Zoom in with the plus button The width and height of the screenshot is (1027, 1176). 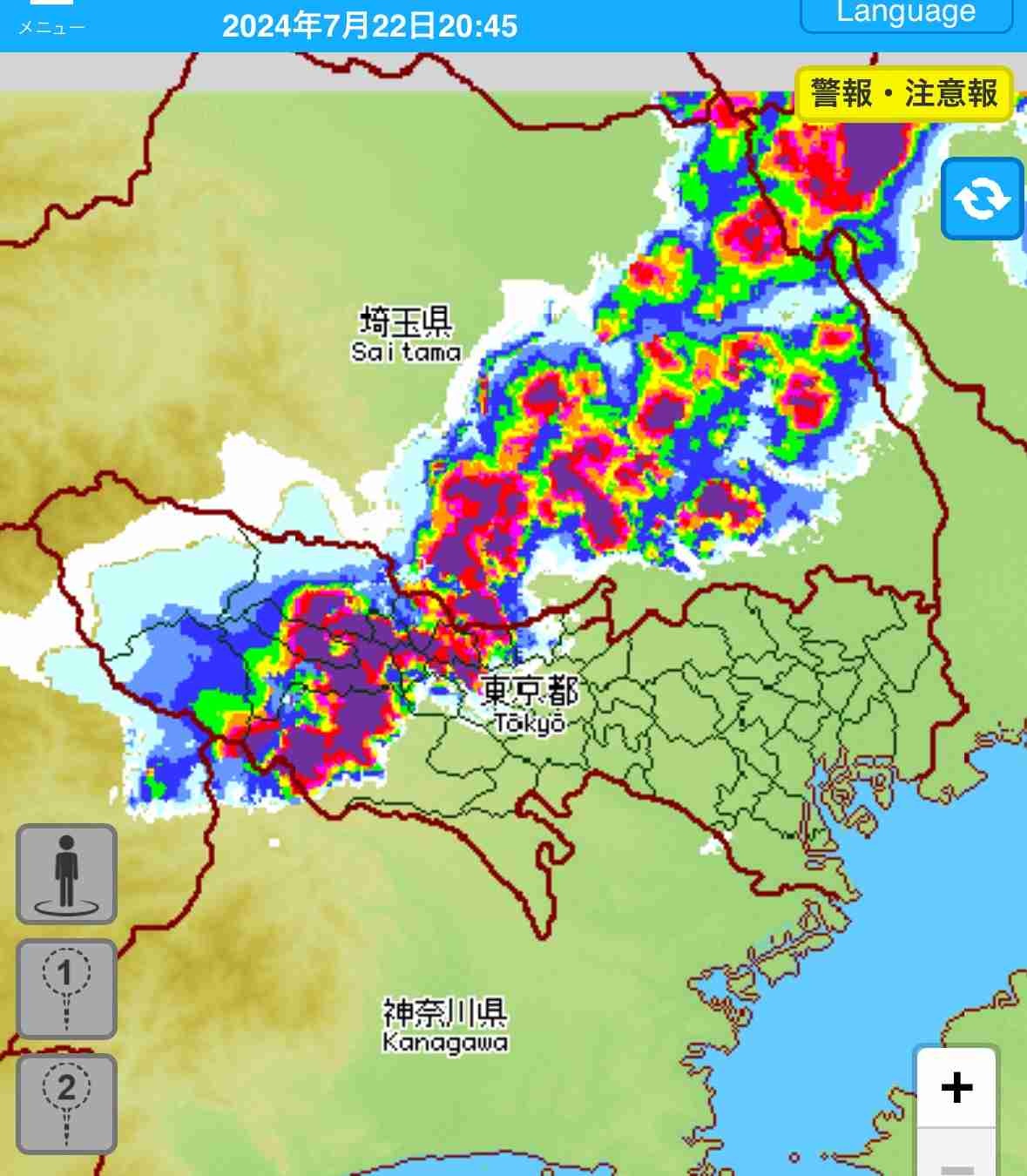(x=956, y=1087)
